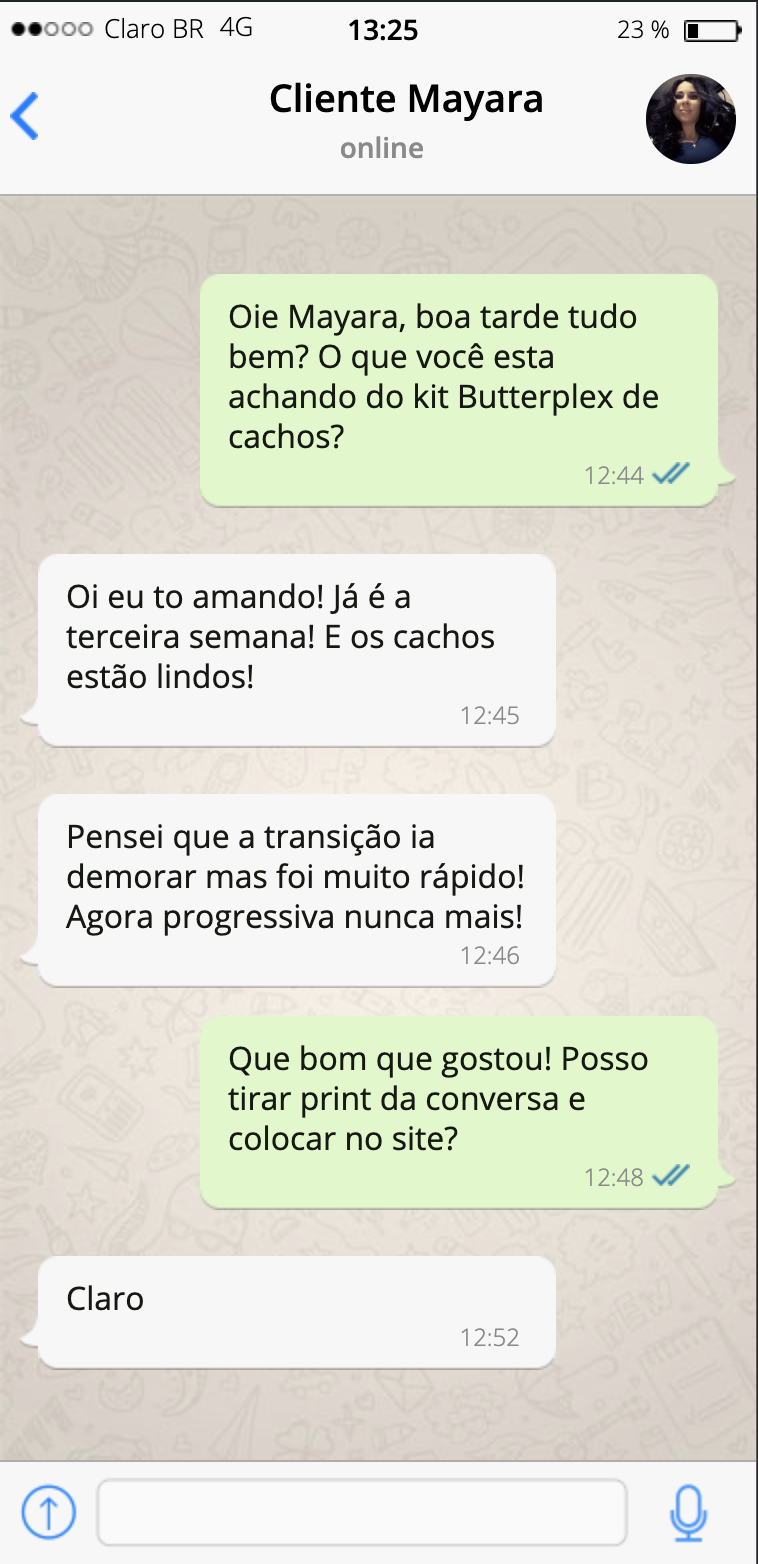Go back using the blue arrow
Image resolution: width=758 pixels, height=1564 pixels.
[25, 116]
